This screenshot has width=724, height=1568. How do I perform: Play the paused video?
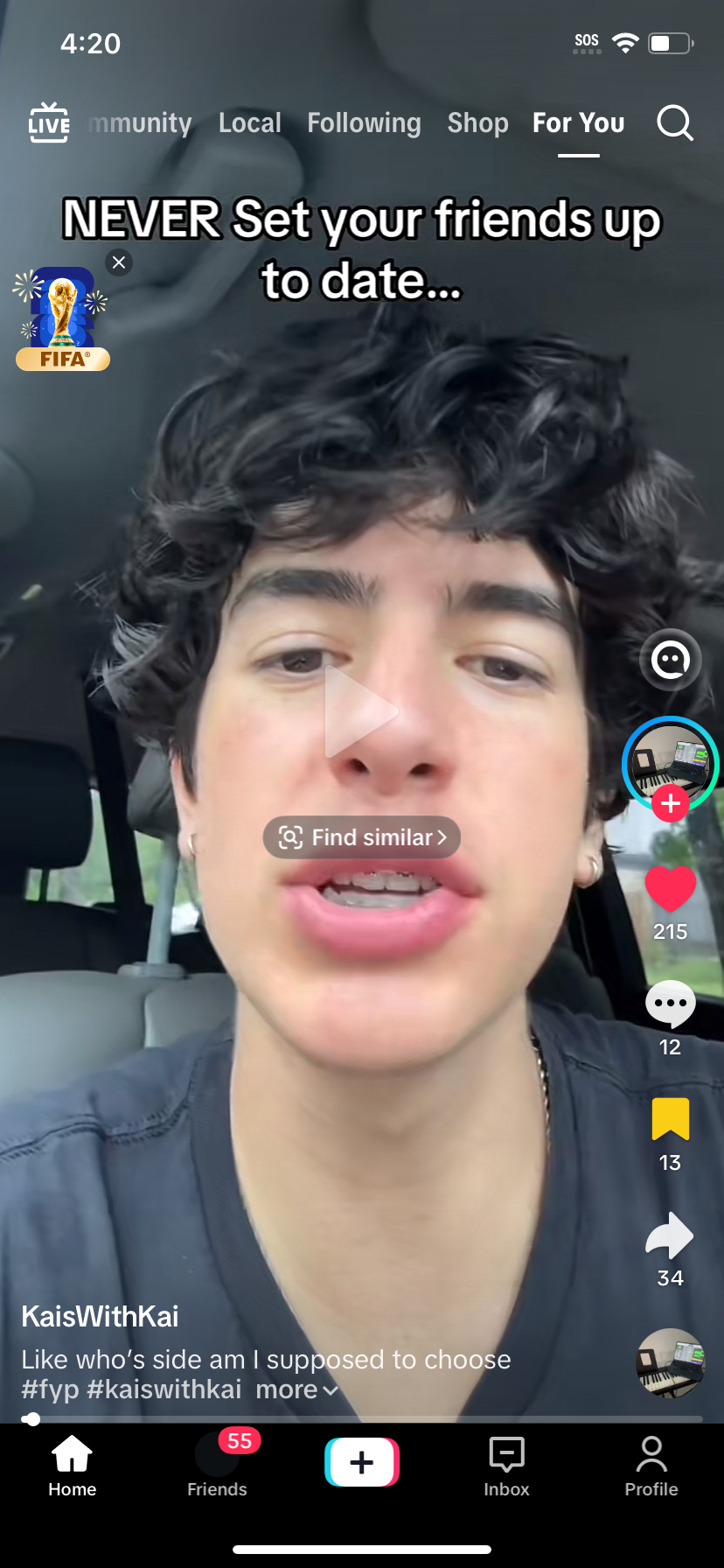coord(361,710)
